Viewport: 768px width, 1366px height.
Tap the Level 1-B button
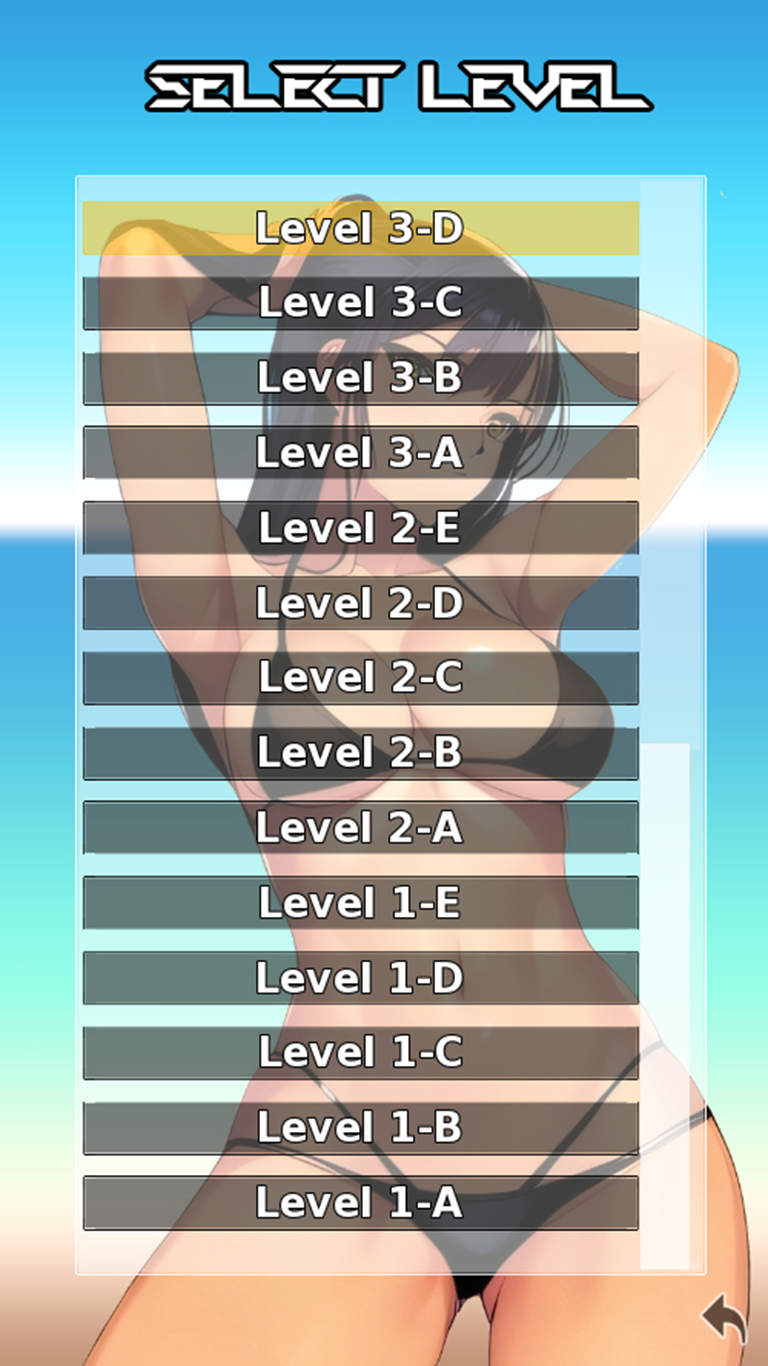point(361,1128)
